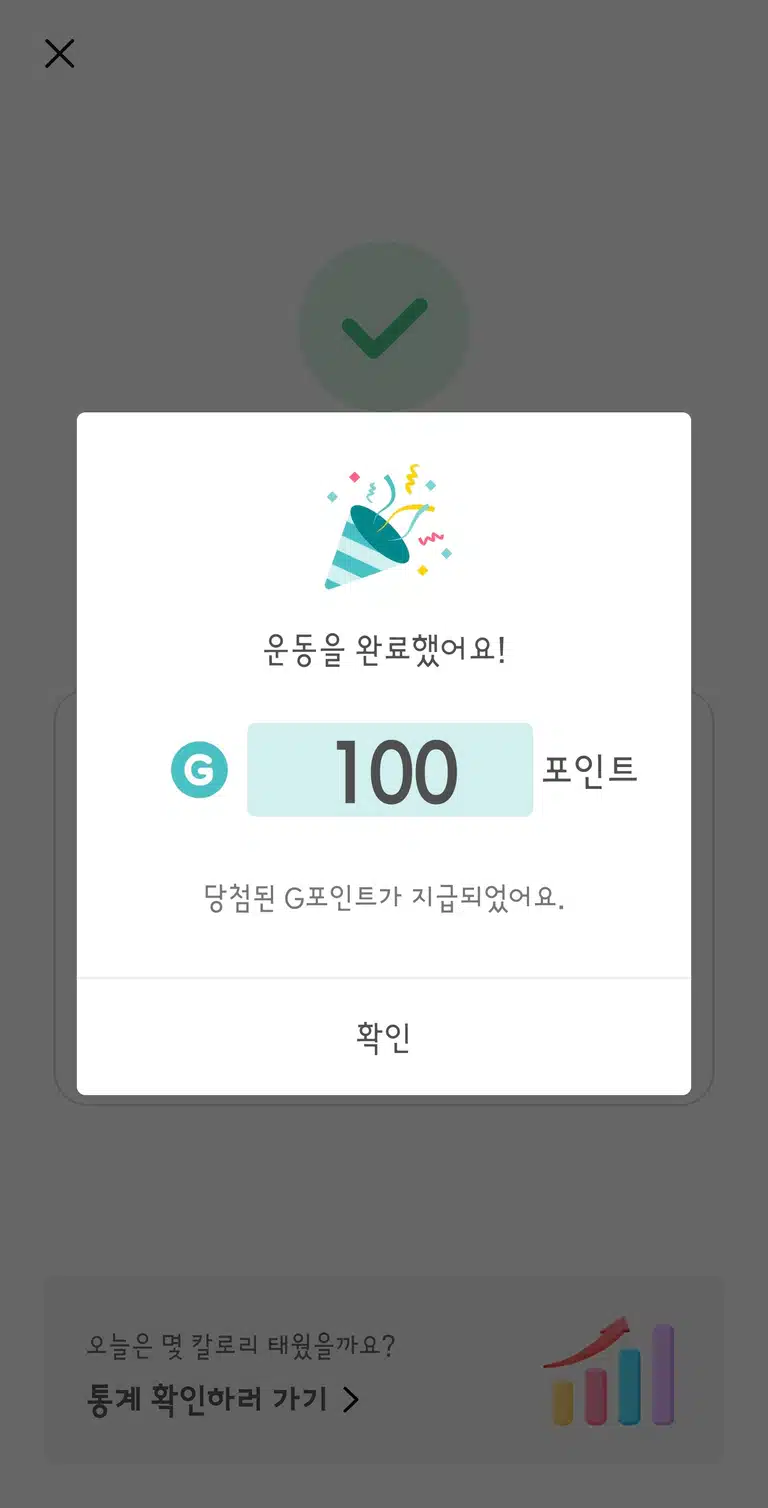
Task: Confirm the dialog with 확인
Action: click(384, 1037)
